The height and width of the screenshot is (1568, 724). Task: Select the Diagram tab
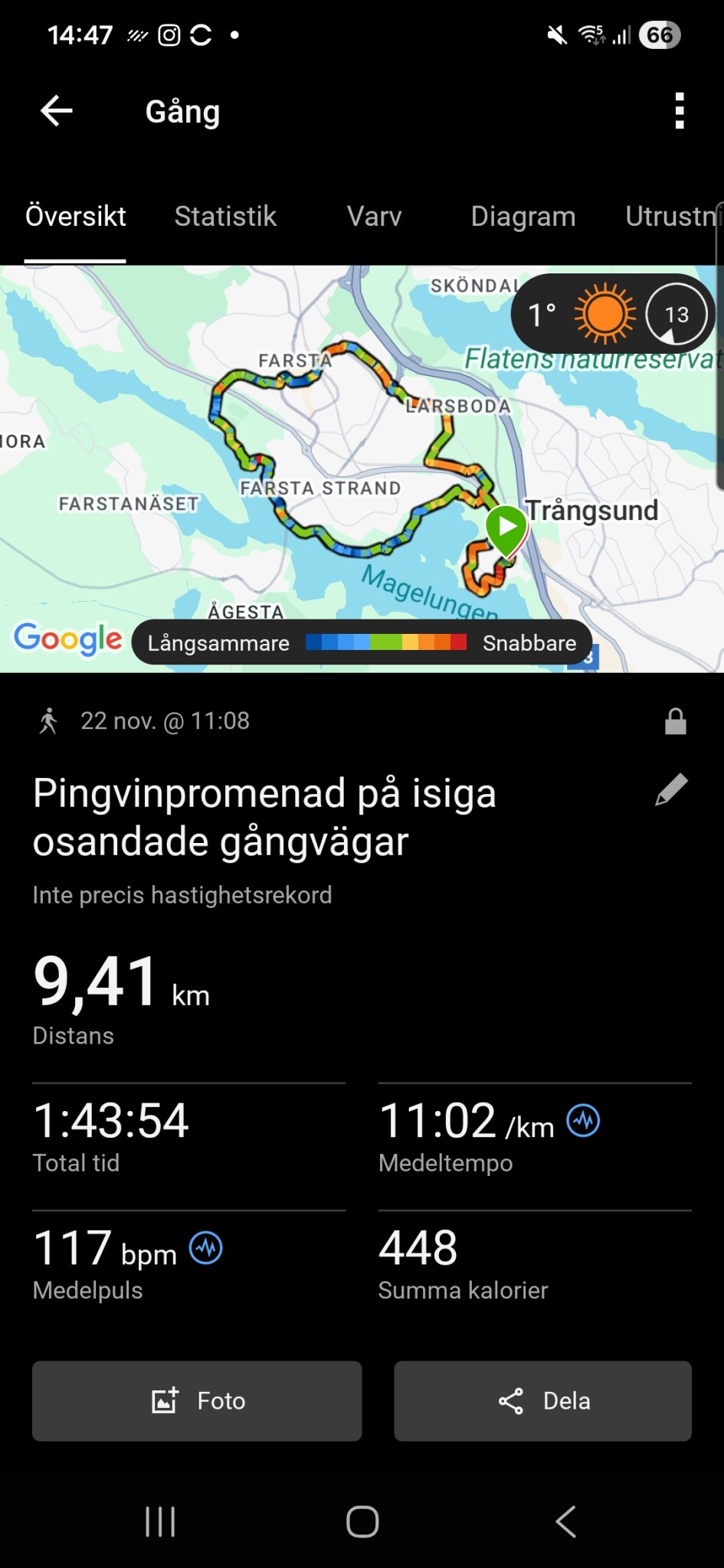pyautogui.click(x=523, y=217)
